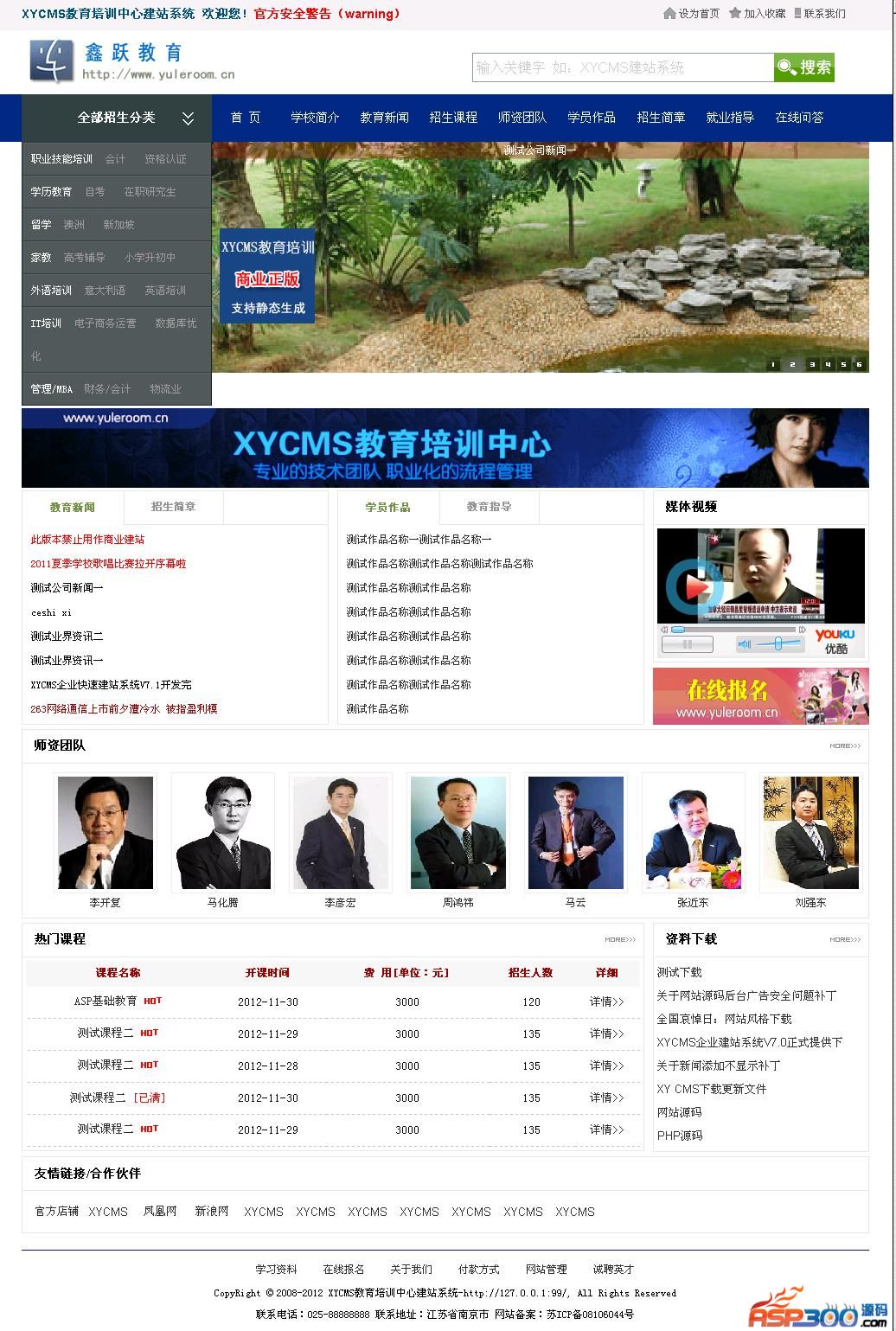This screenshot has width=896, height=1331.
Task: Open 详情 for ASP基础教育 course
Action: tap(606, 1001)
